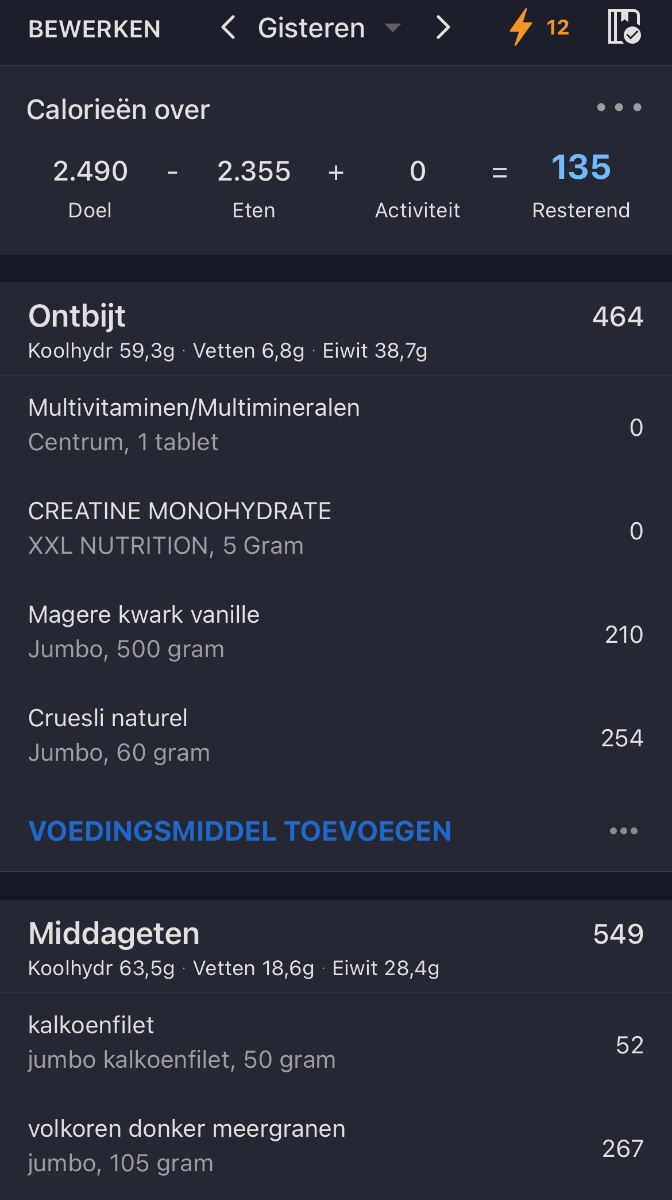Tap the complete diary icon

point(624,28)
